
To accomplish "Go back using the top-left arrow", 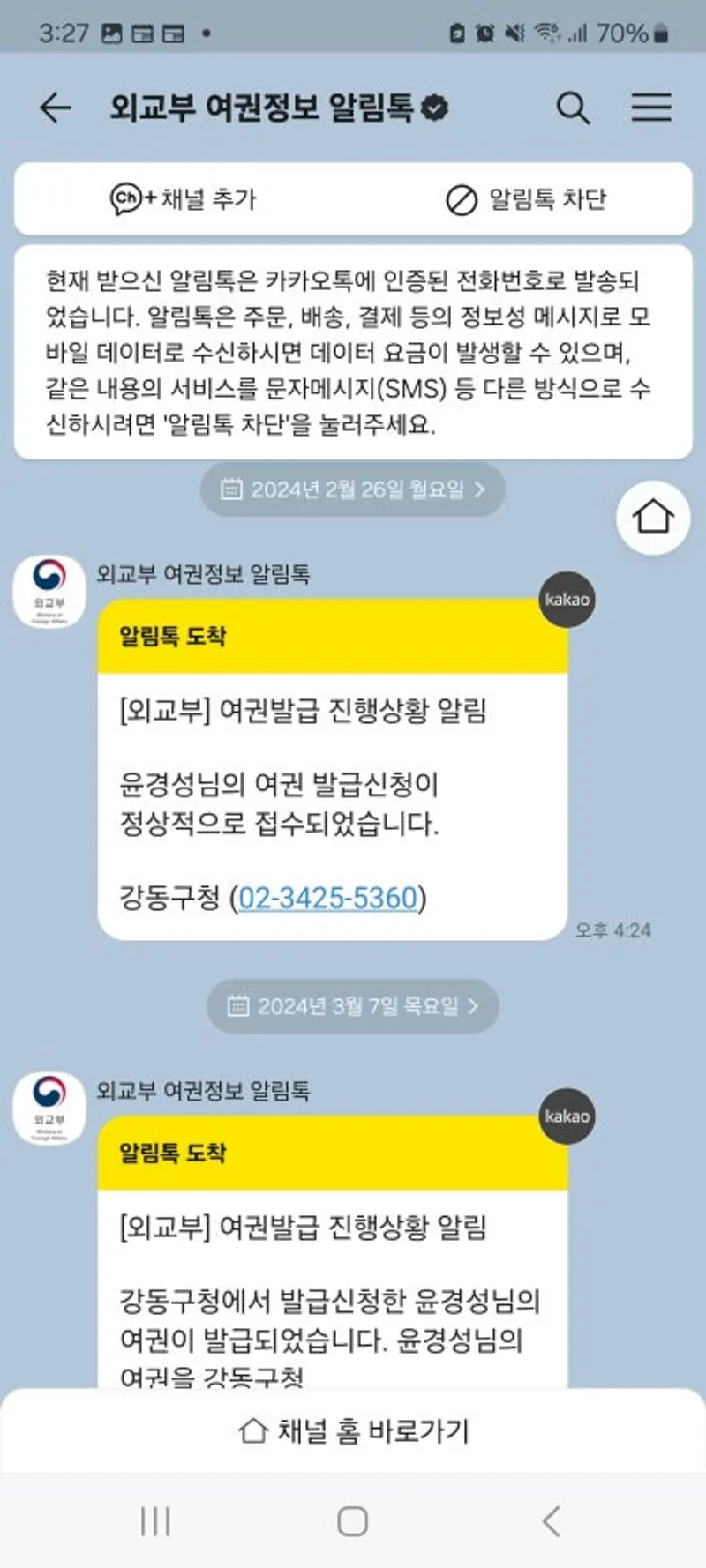I will click(x=55, y=108).
